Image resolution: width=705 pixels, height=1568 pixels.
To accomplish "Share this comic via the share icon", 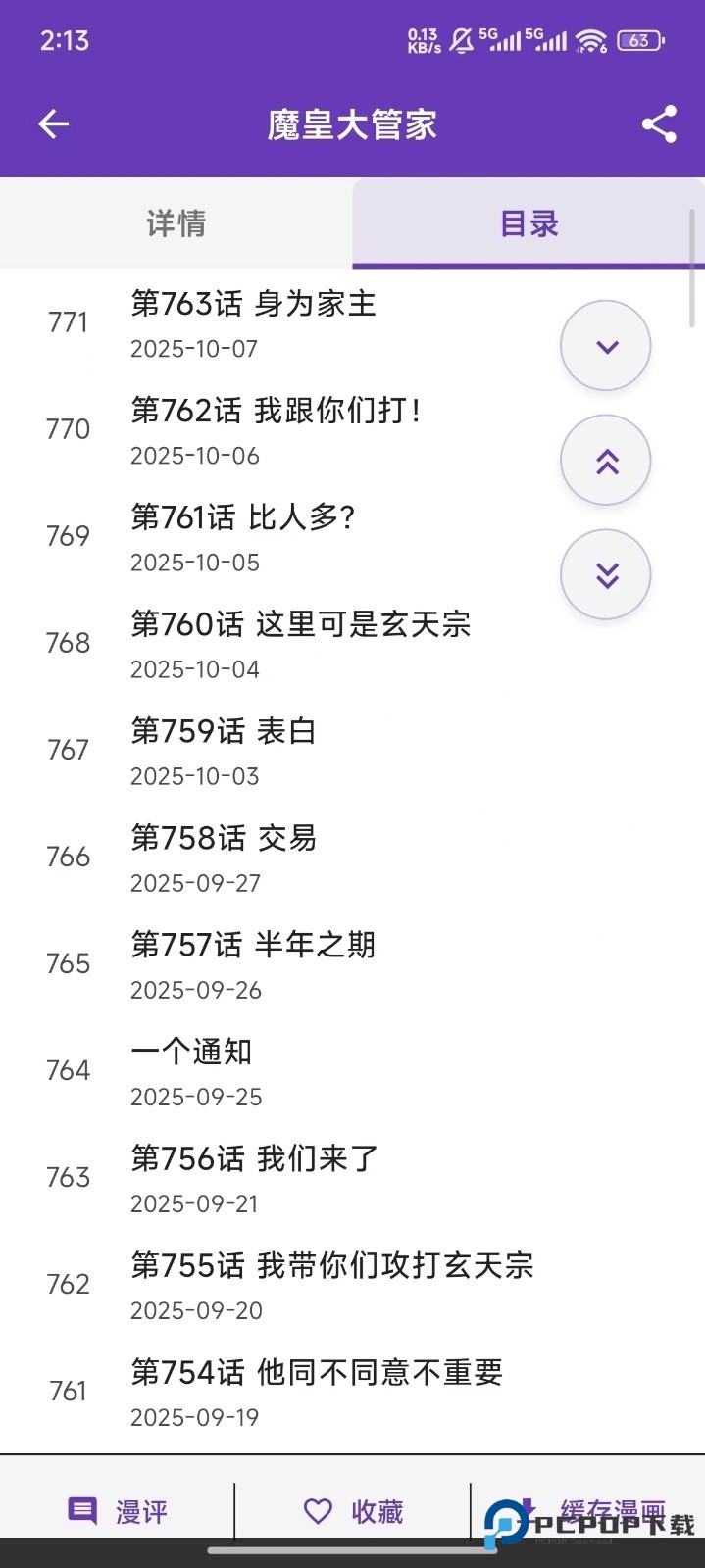I will 659,124.
